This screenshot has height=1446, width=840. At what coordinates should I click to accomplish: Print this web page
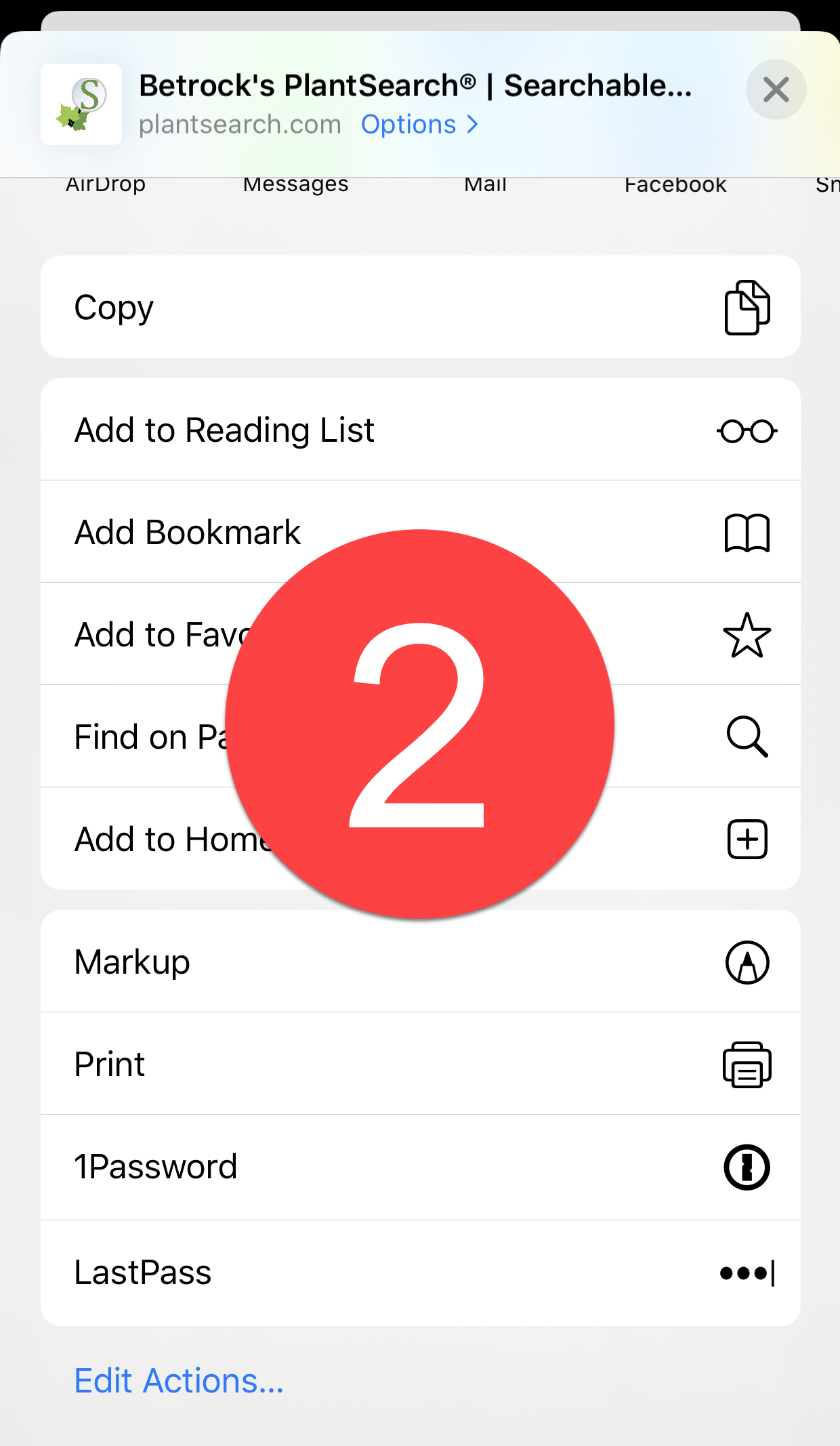coord(421,1064)
